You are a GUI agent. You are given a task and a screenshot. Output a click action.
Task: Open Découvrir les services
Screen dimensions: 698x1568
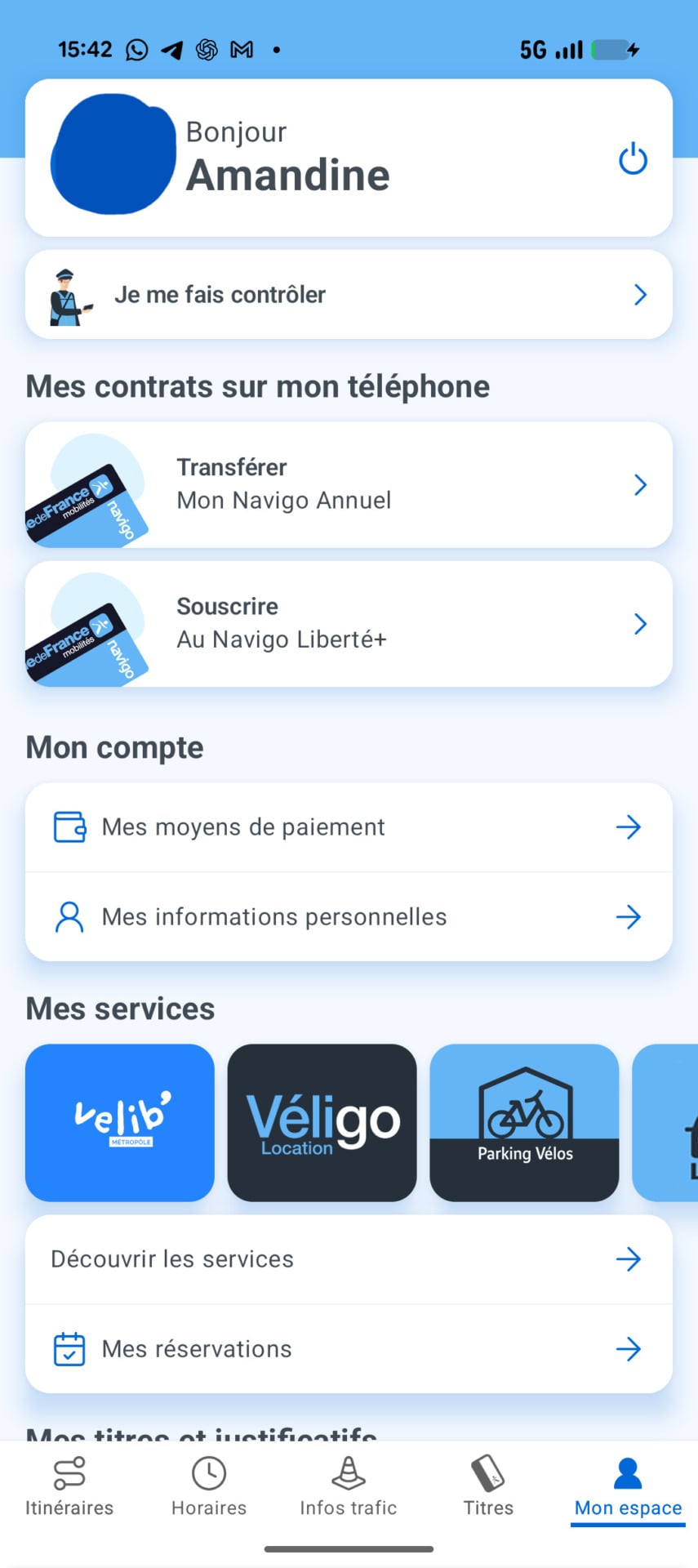click(349, 1258)
